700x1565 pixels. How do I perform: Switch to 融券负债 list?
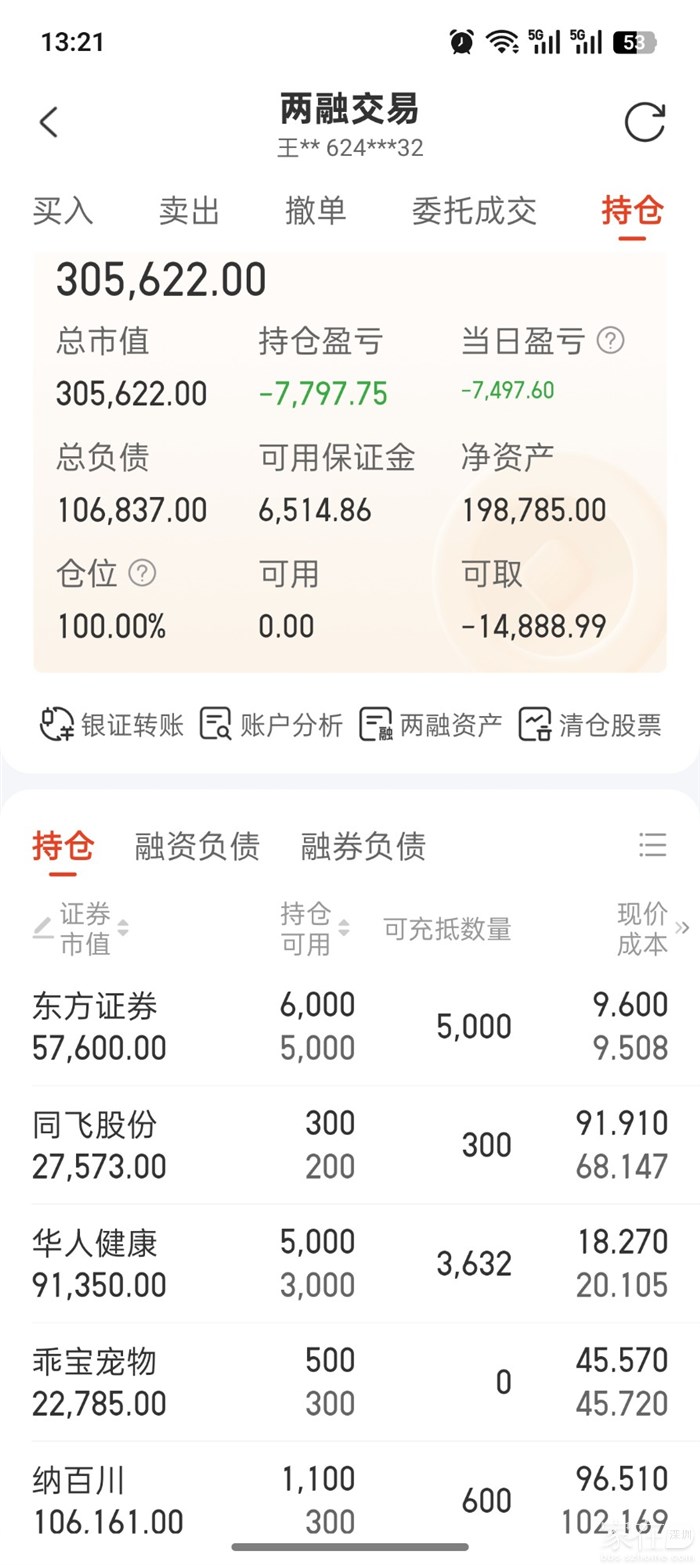pyautogui.click(x=363, y=846)
